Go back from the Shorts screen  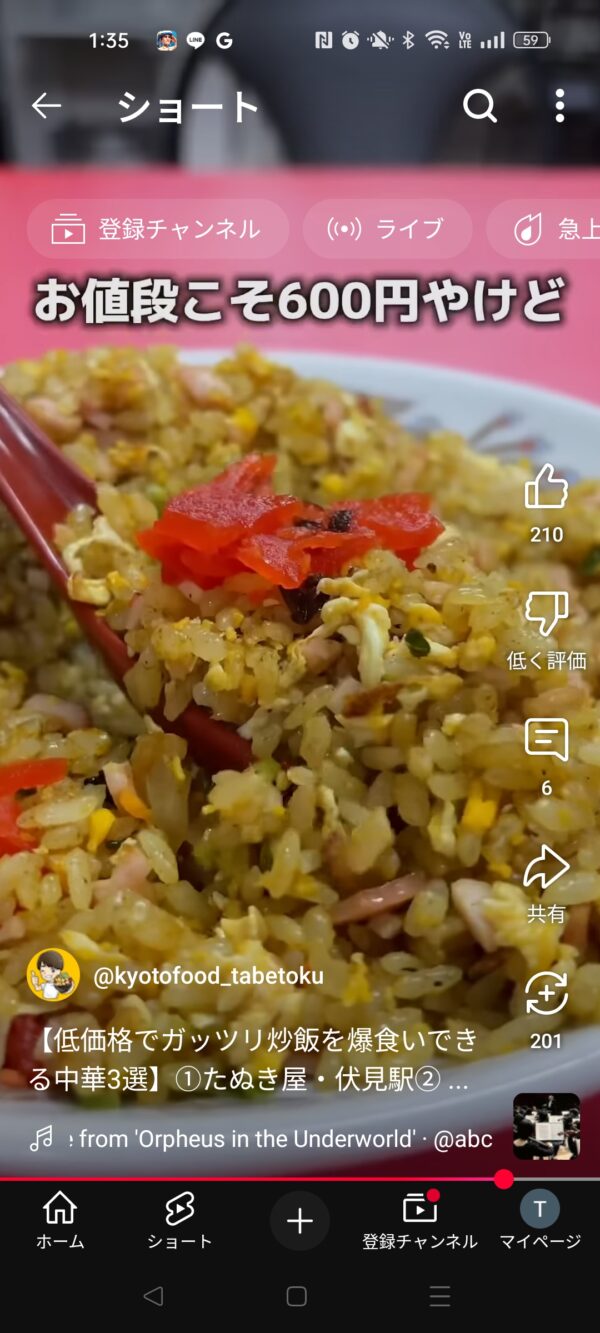pyautogui.click(x=46, y=105)
